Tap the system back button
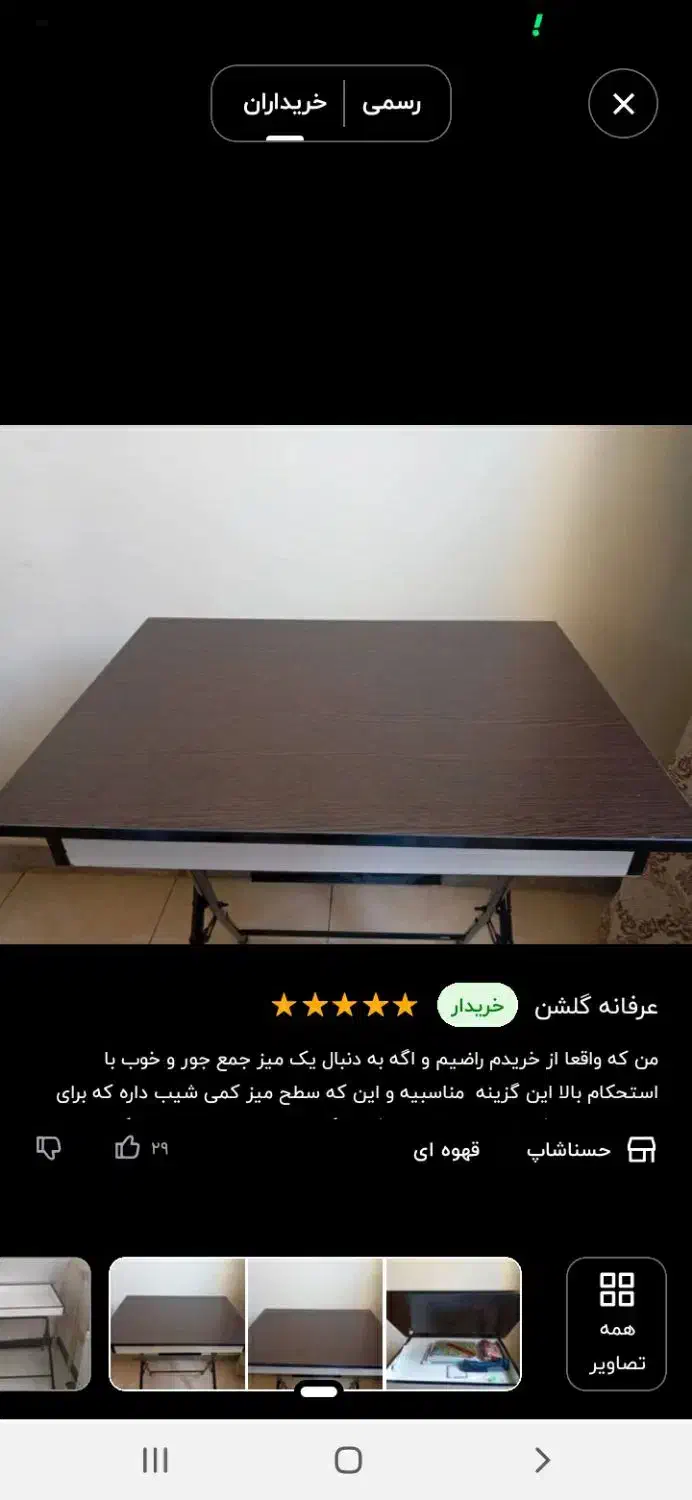The width and height of the screenshot is (692, 1500). pyautogui.click(x=541, y=1460)
